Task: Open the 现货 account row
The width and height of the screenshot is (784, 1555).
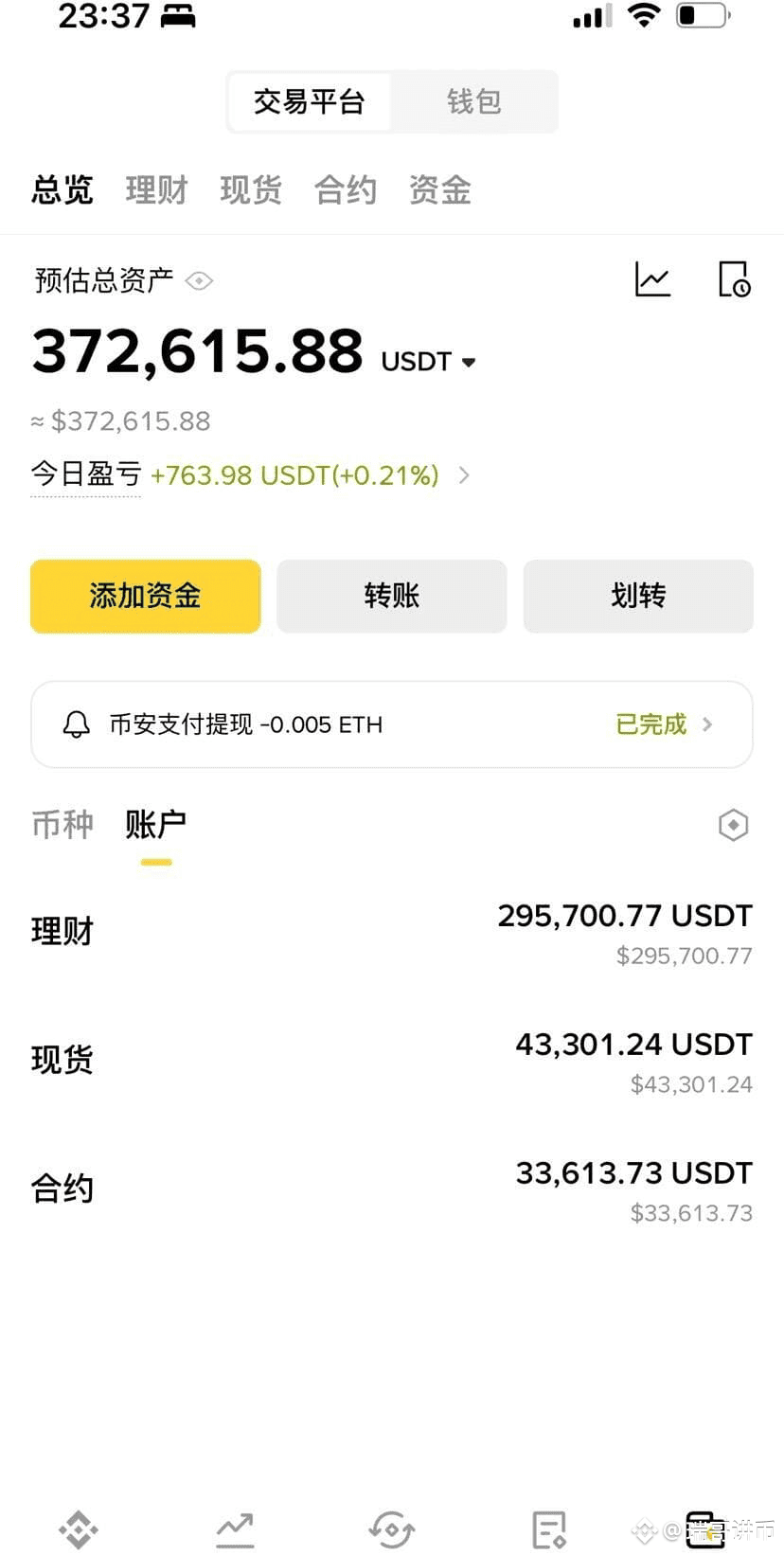Action: tap(391, 1061)
